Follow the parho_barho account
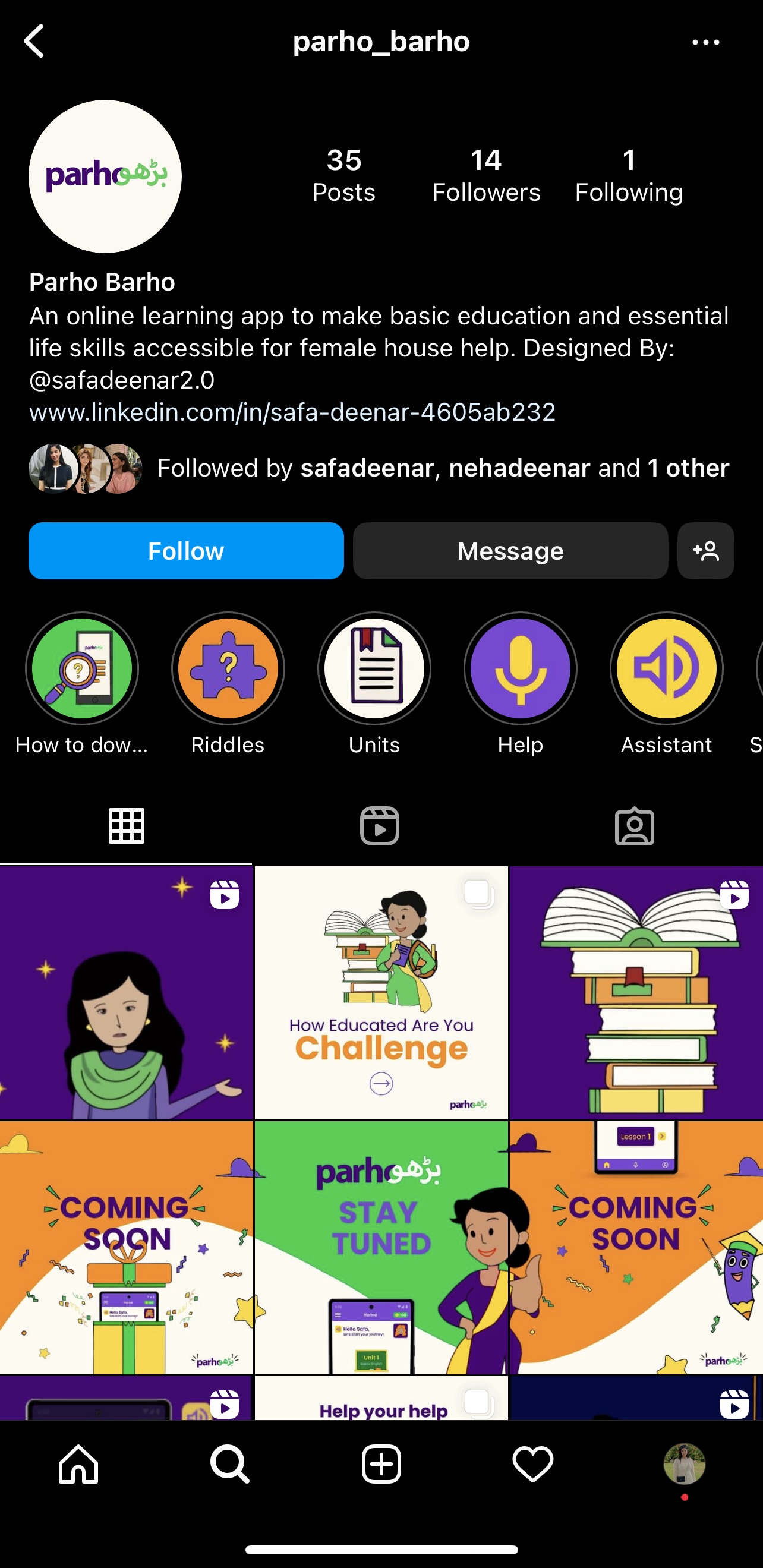Image resolution: width=763 pixels, height=1568 pixels. 187,550
